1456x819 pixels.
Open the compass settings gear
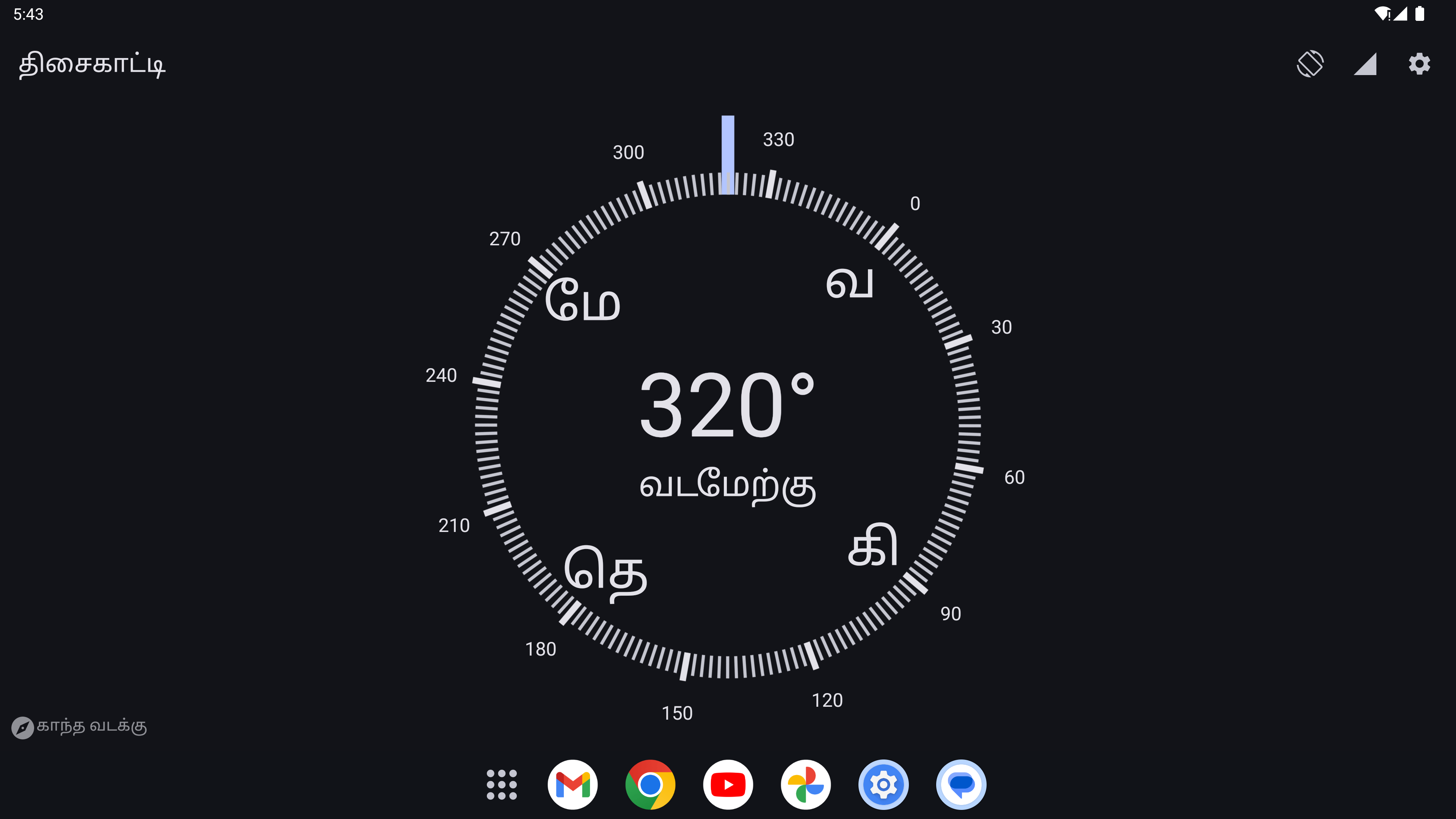tap(1419, 64)
